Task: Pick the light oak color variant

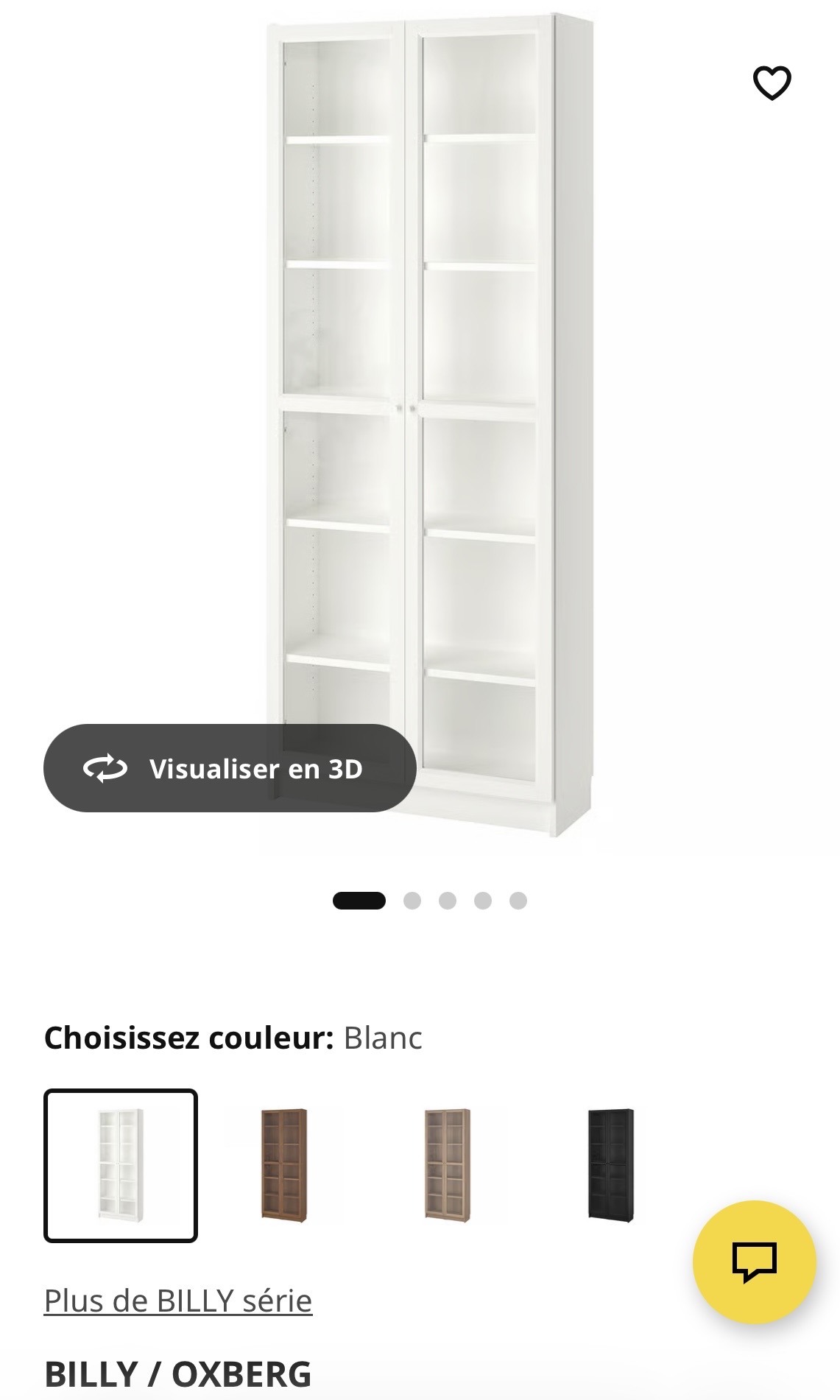Action: coord(448,1165)
